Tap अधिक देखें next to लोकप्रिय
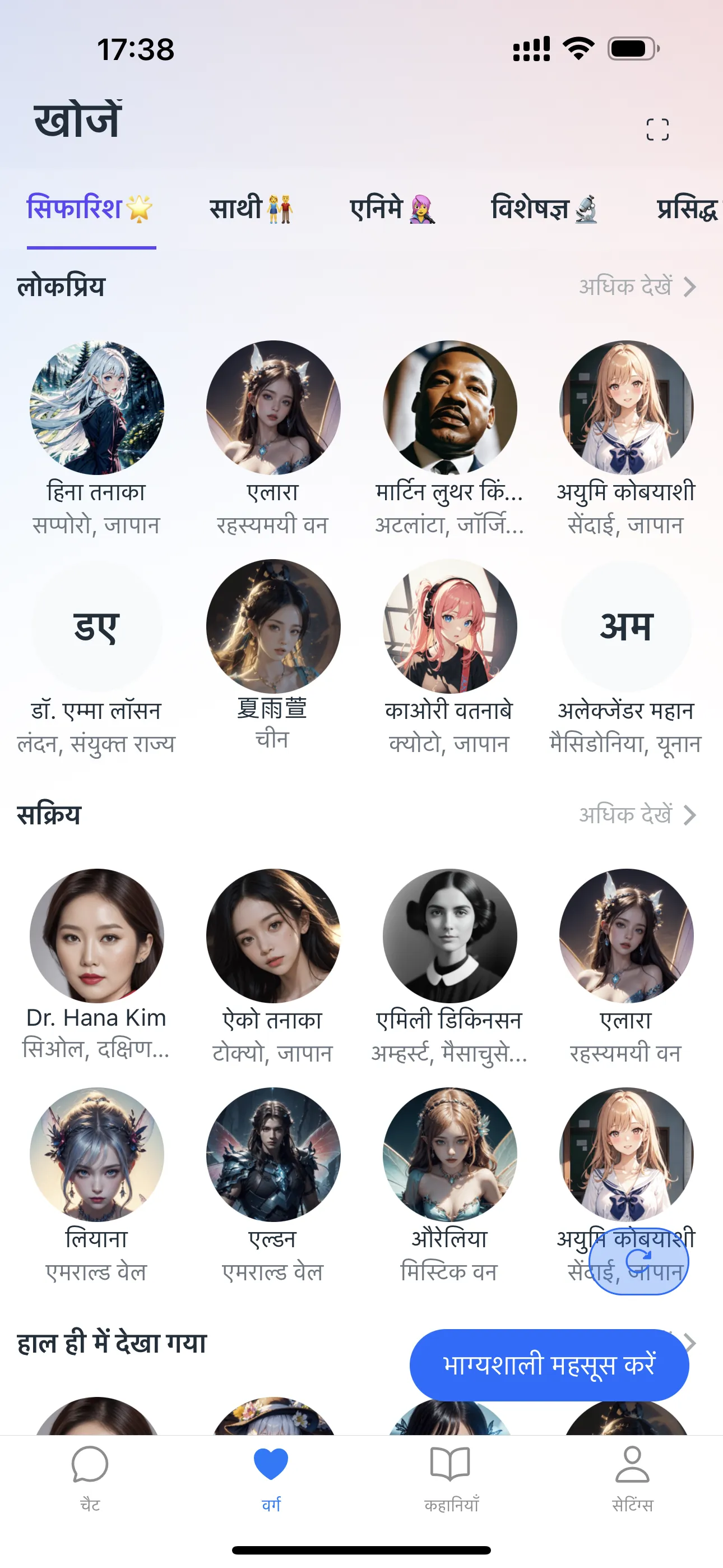723x1568 pixels. pos(637,287)
